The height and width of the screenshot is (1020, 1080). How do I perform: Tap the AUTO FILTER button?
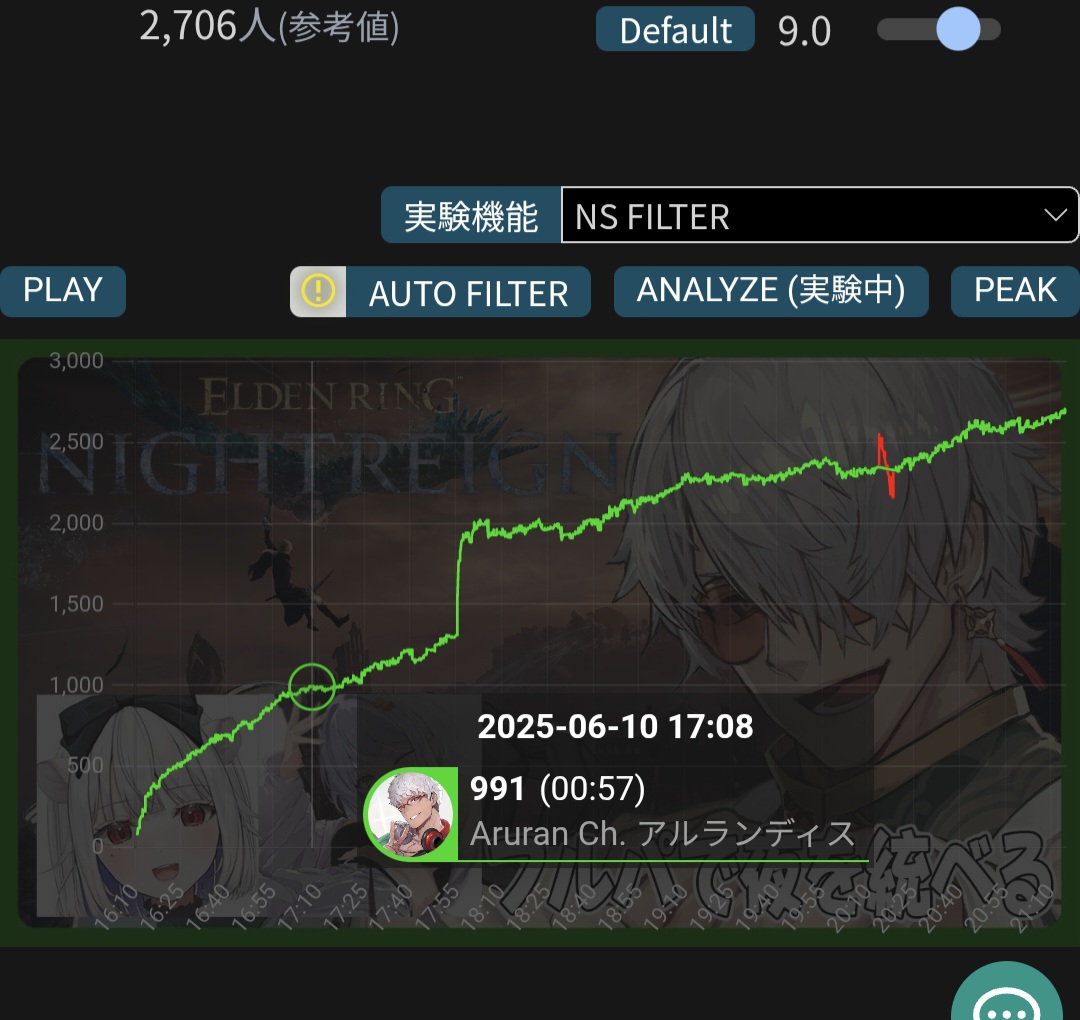440,293
